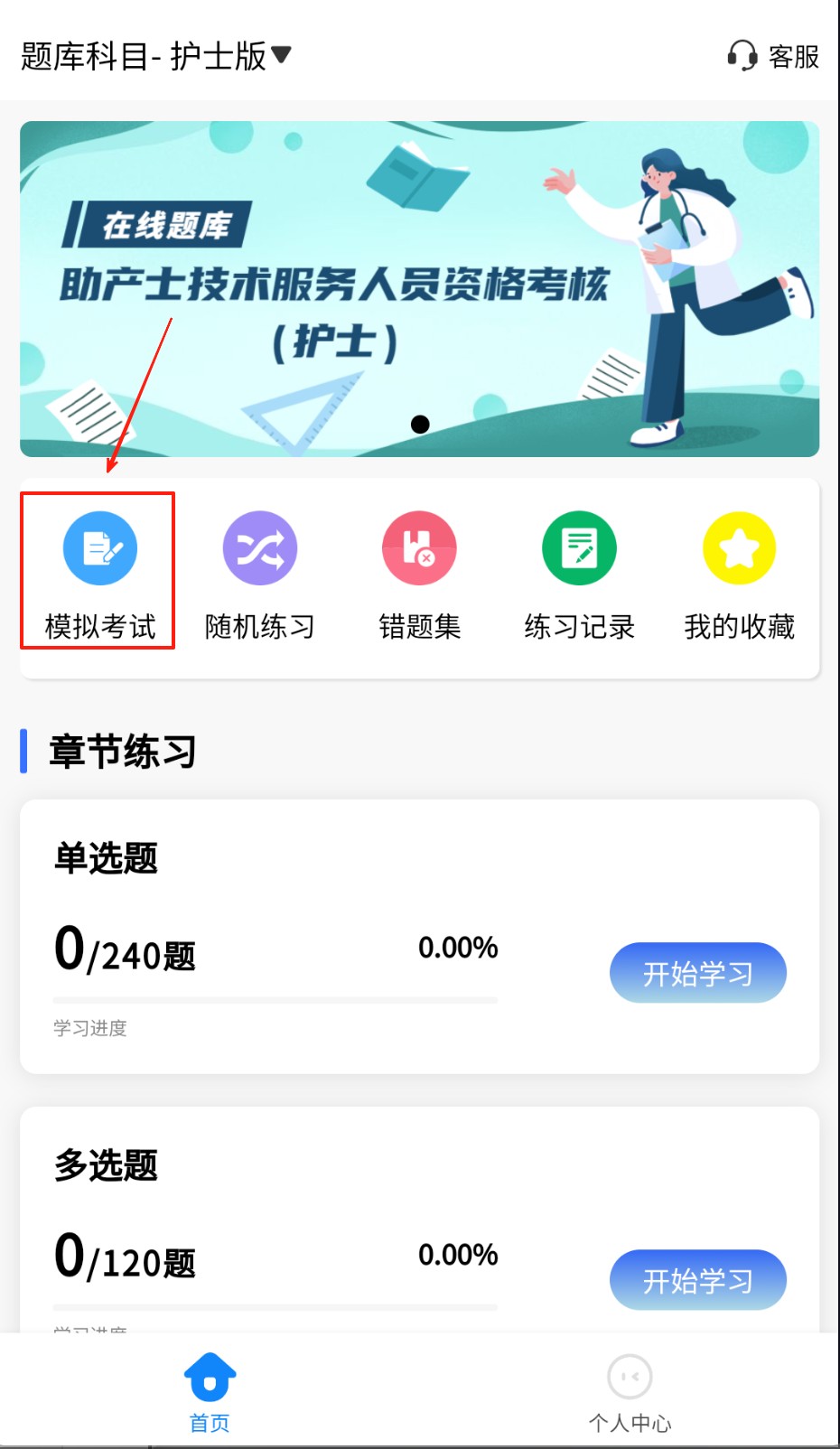
Task: Tap 开始学习 for 多选题
Action: [697, 1280]
